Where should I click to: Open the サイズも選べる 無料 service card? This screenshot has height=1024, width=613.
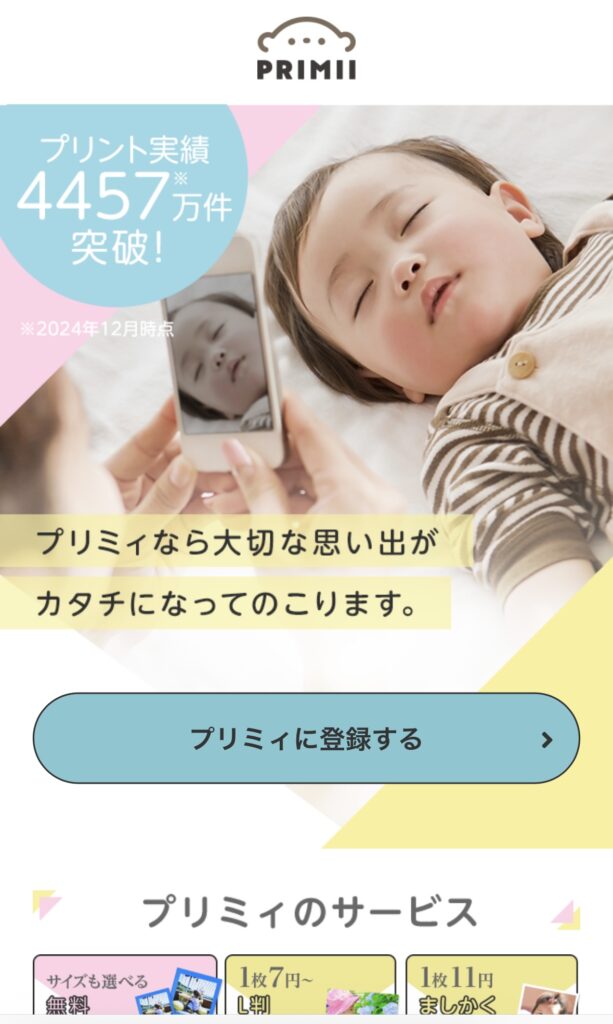(125, 986)
